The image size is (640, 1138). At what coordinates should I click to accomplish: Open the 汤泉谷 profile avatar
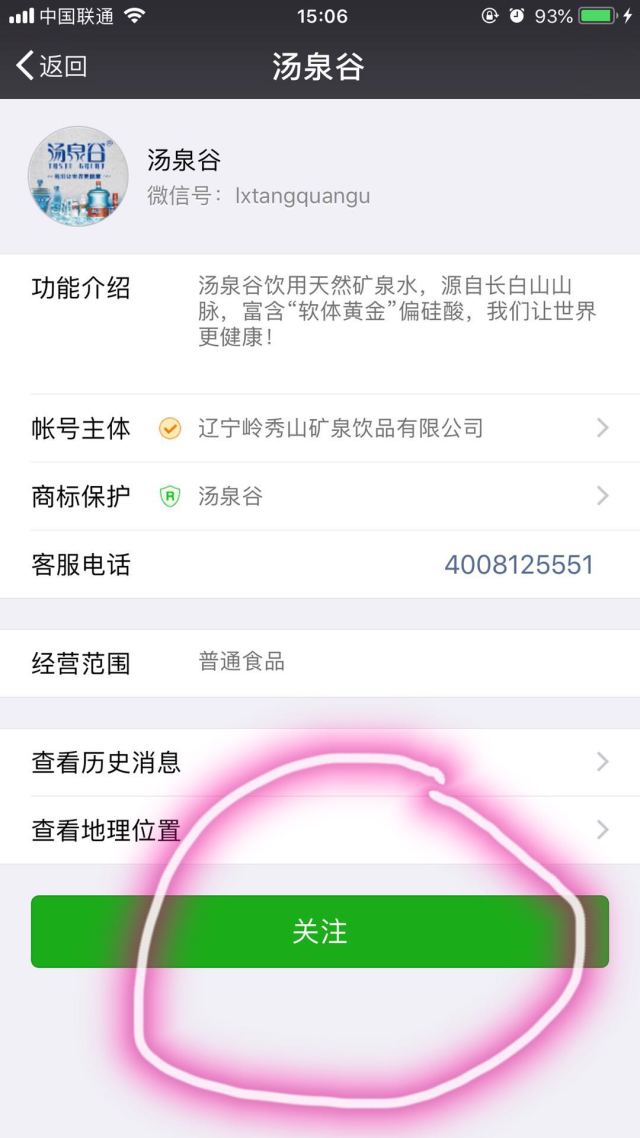click(78, 176)
